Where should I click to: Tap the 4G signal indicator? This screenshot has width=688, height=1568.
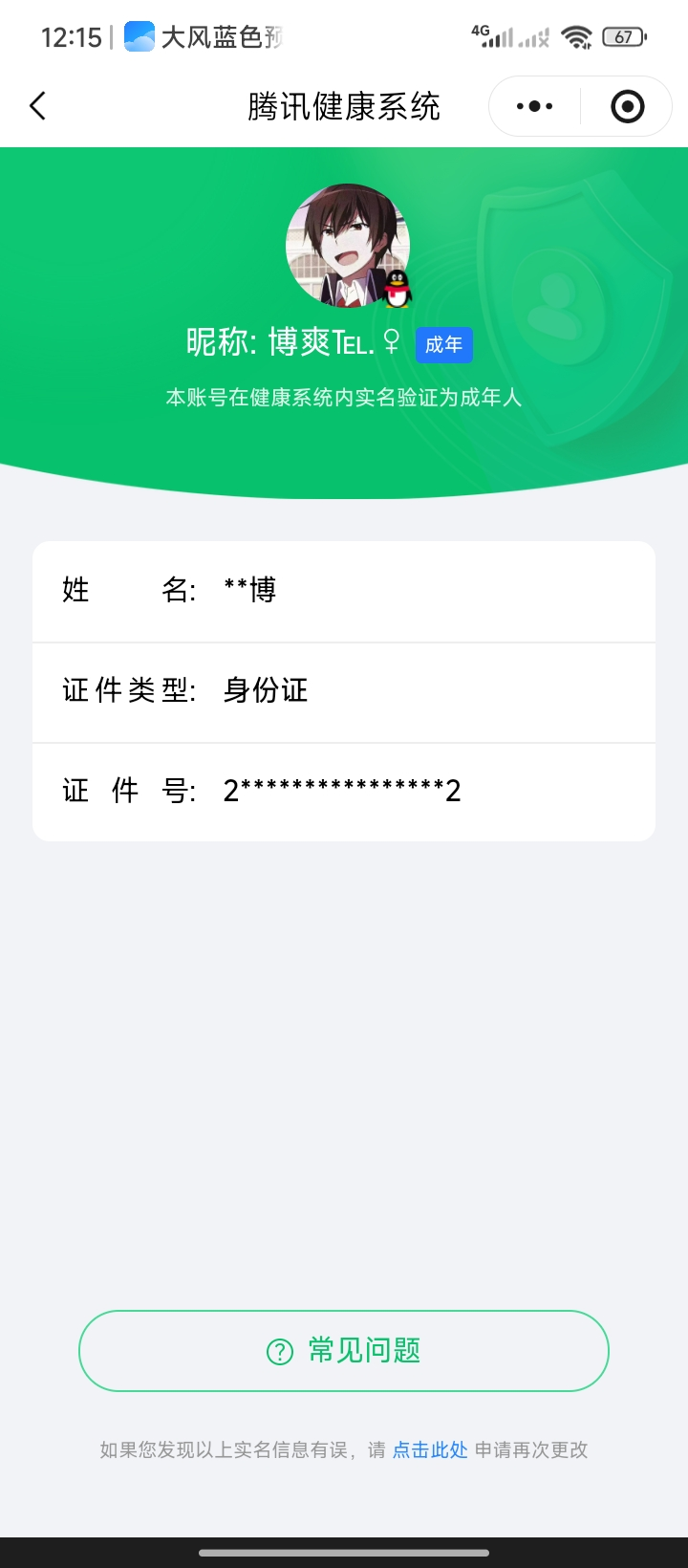tap(490, 36)
